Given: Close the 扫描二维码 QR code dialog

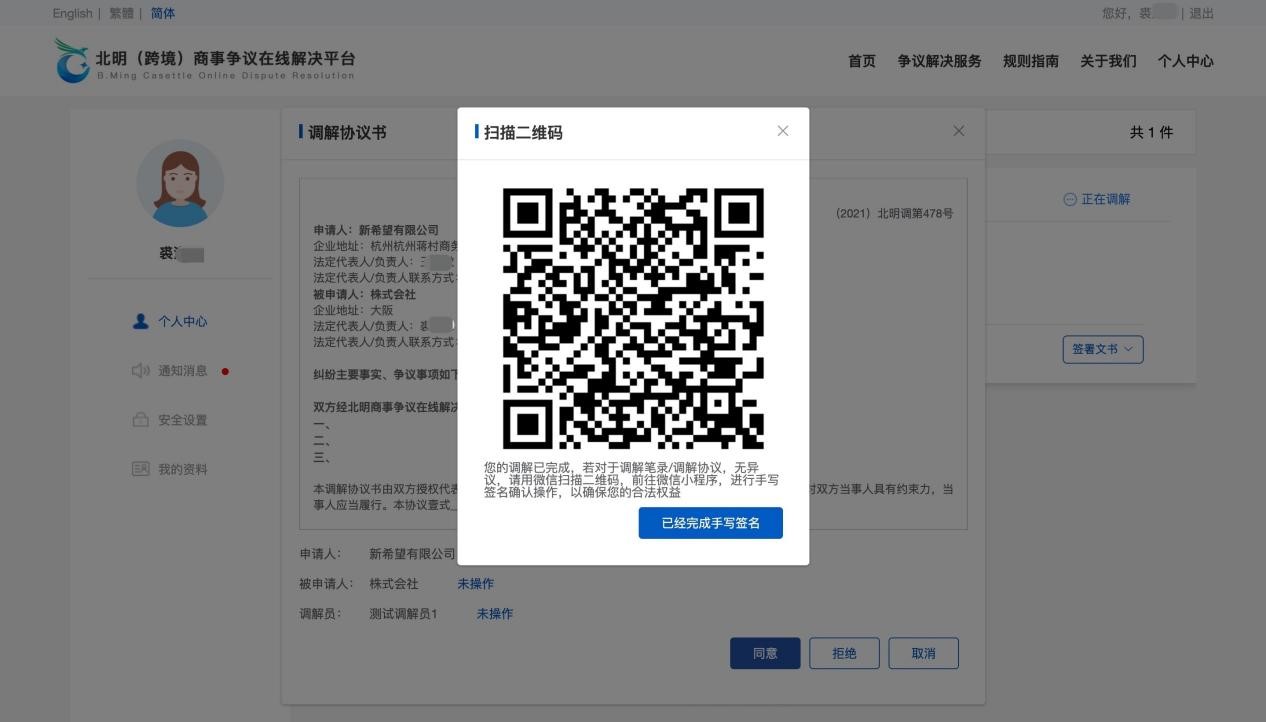Looking at the screenshot, I should [783, 131].
